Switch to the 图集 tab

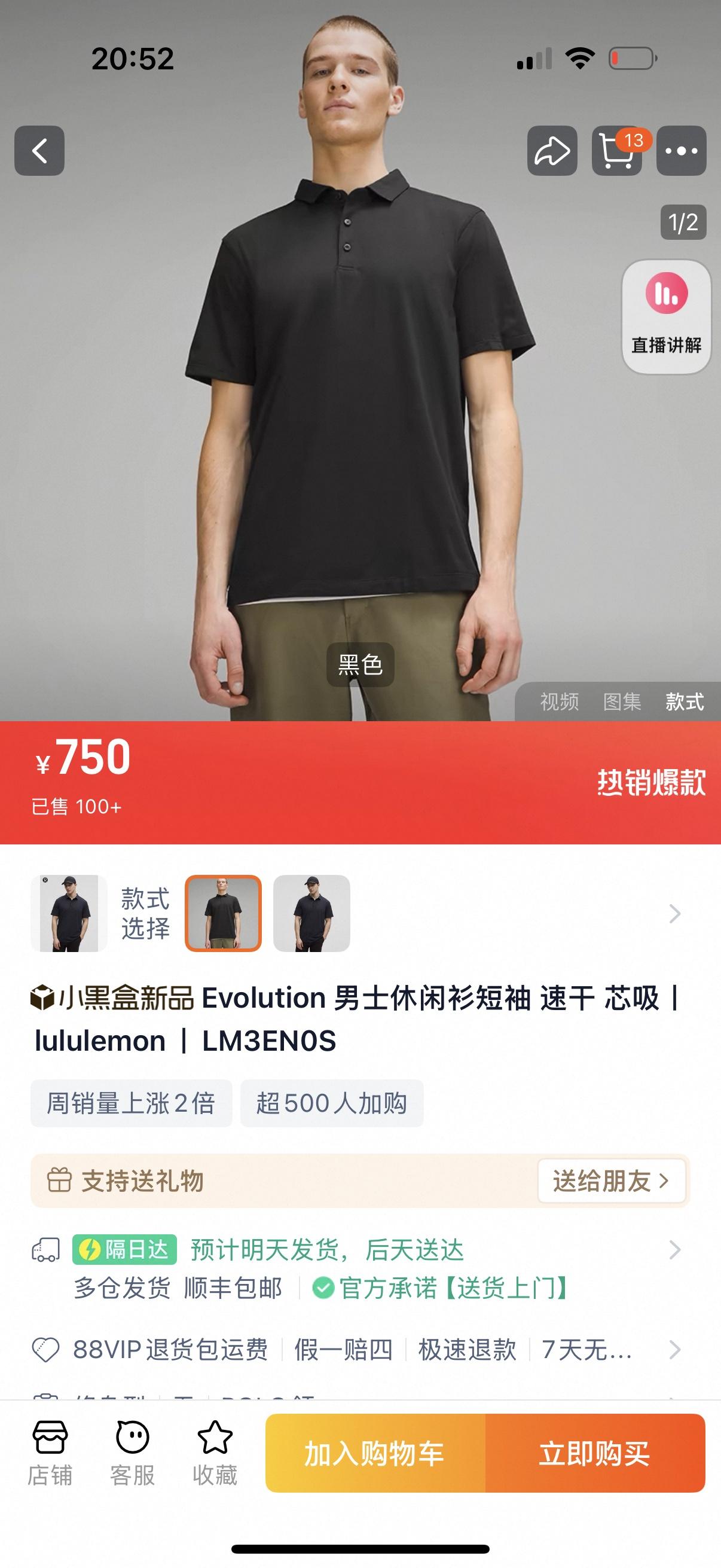tap(622, 702)
